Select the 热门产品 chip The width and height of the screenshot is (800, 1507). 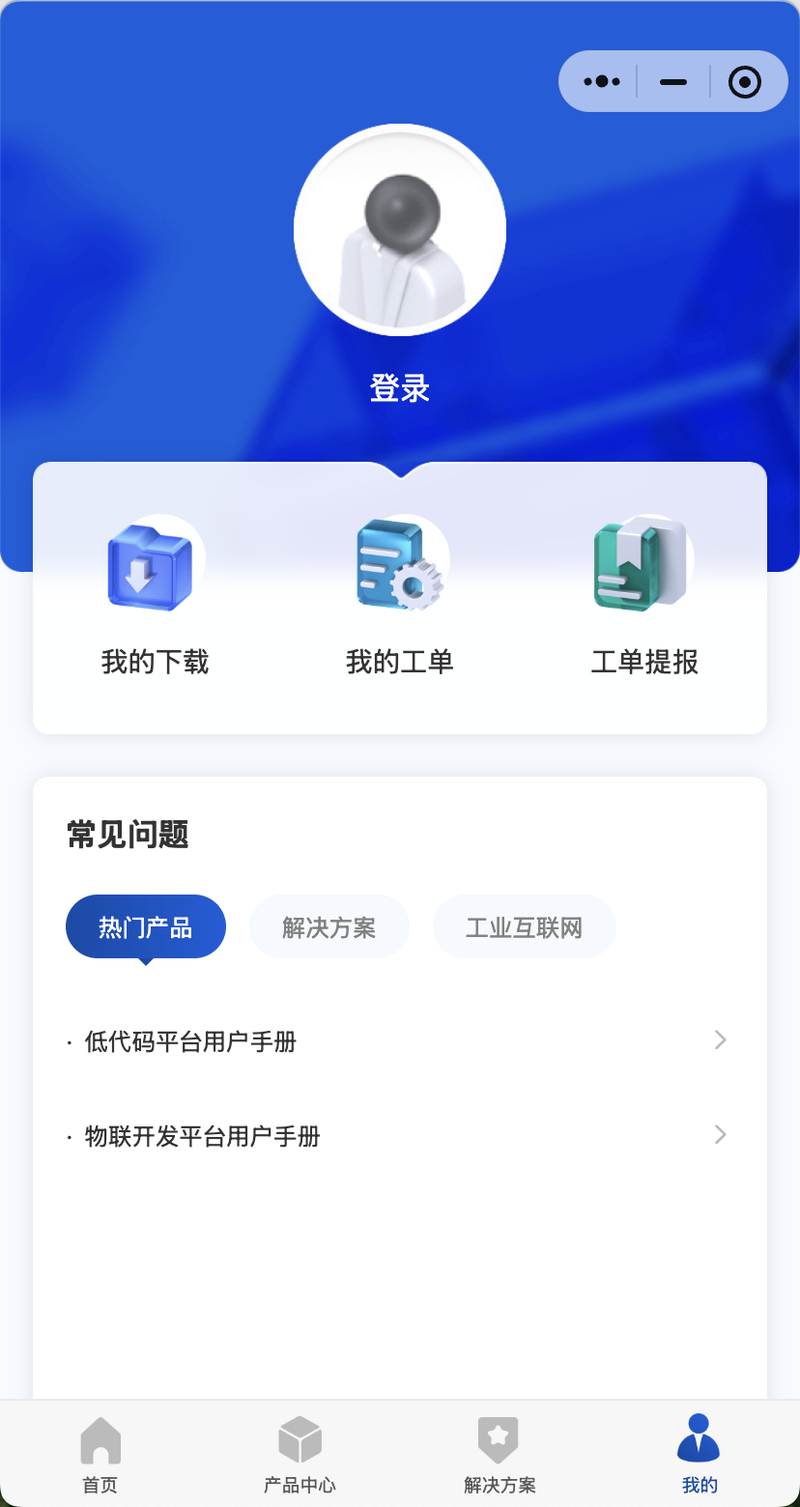146,927
